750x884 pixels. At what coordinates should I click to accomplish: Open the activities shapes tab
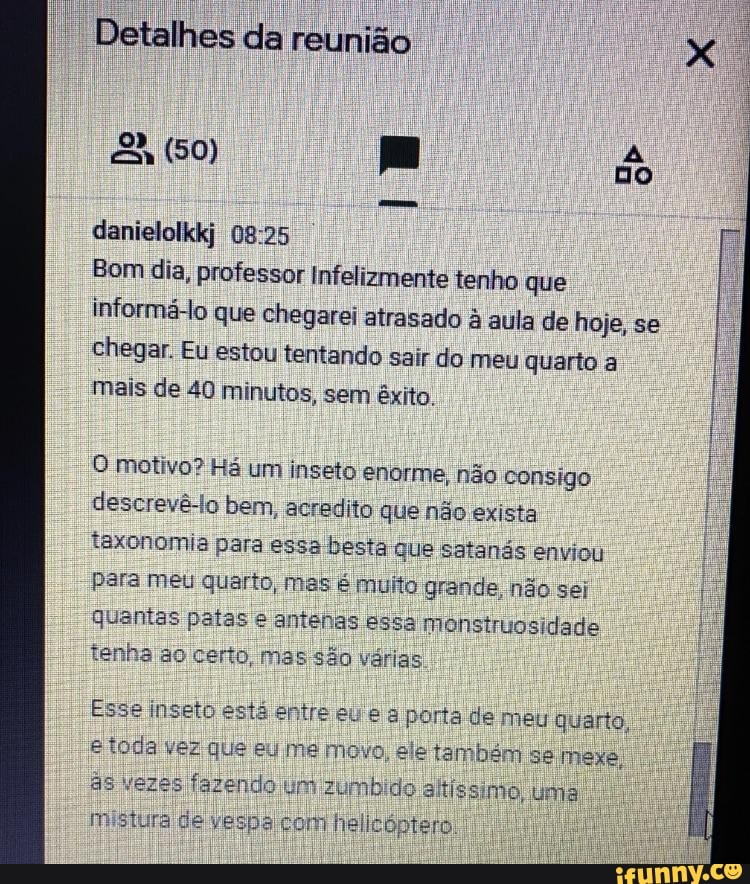(634, 165)
